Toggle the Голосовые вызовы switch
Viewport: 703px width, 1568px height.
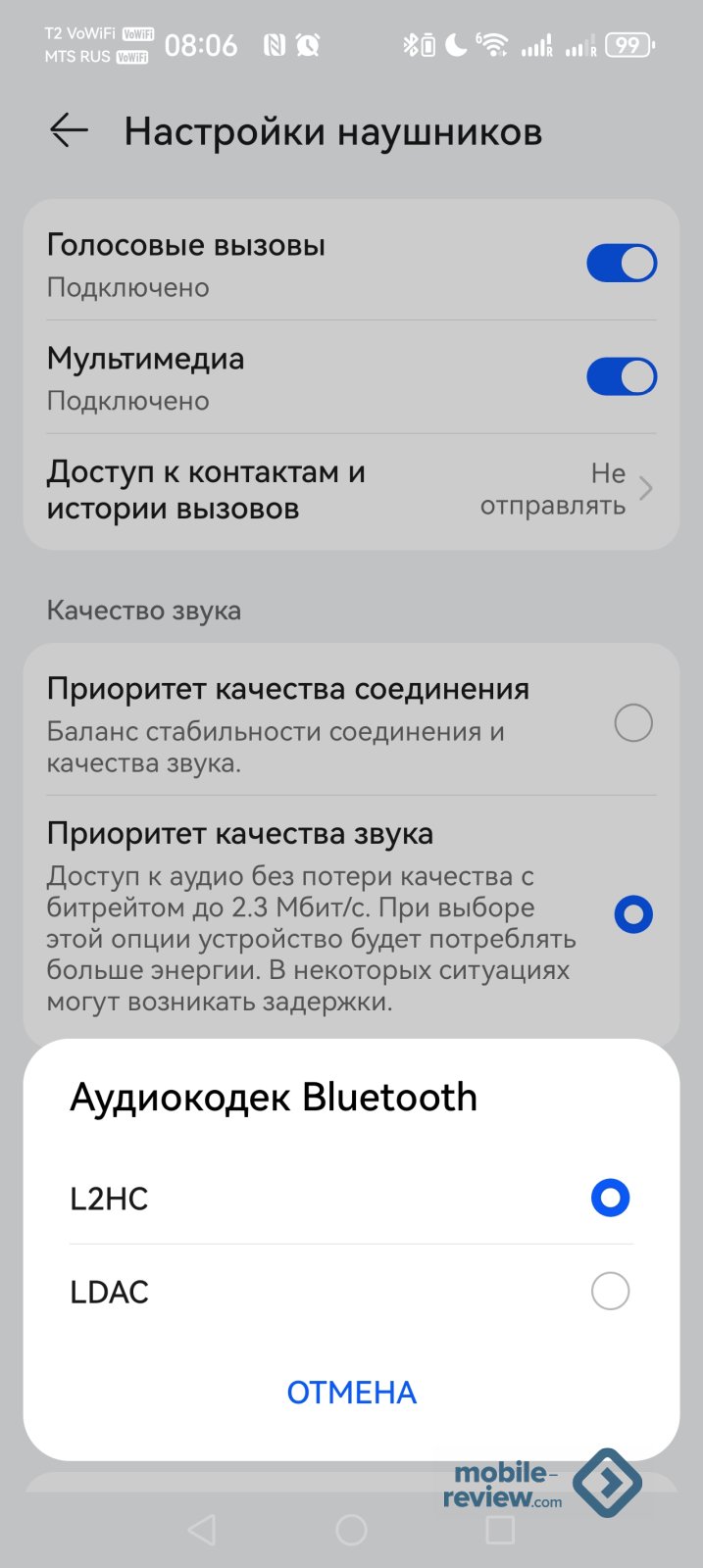(621, 264)
